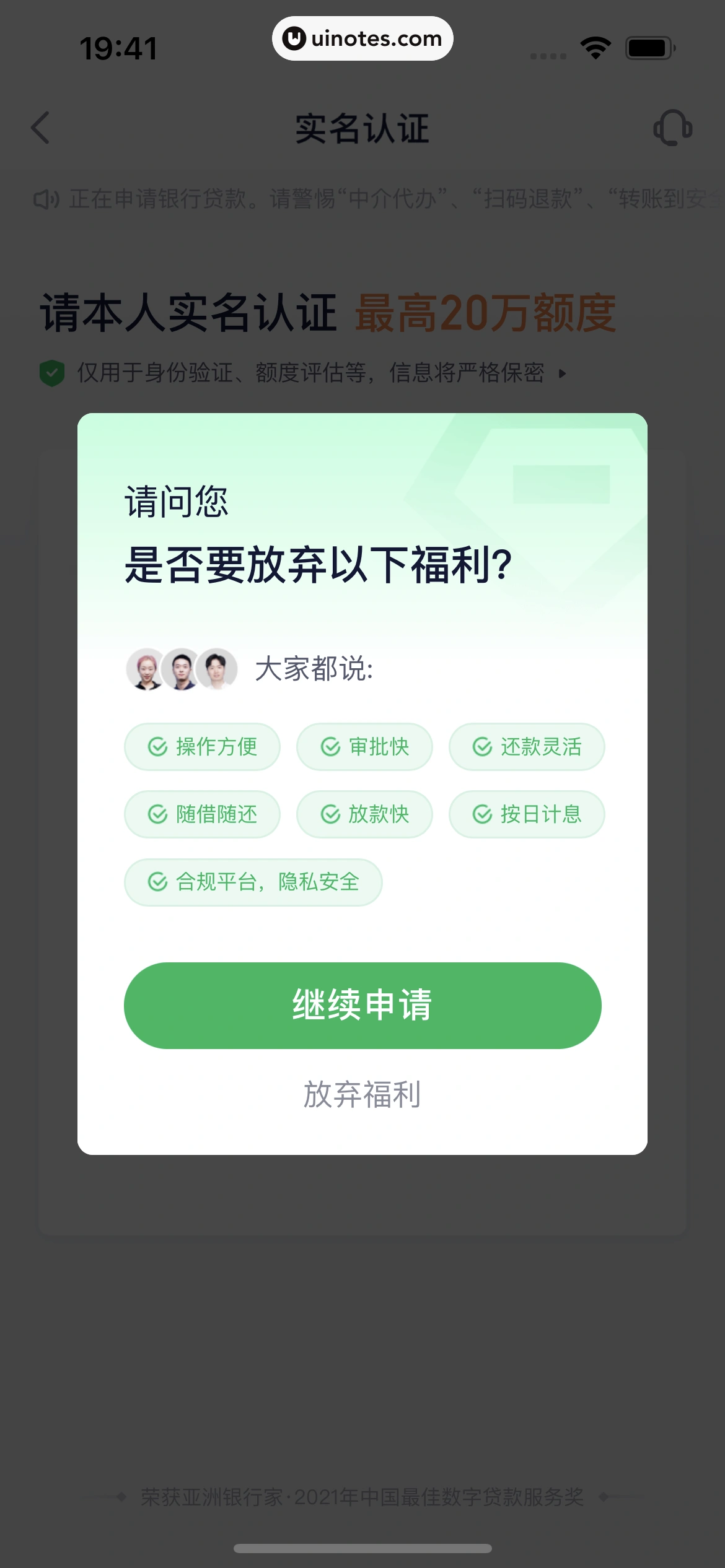Image resolution: width=725 pixels, height=1568 pixels.
Task: Open the 合规平台，隐私安全 tag
Action: pyautogui.click(x=253, y=882)
